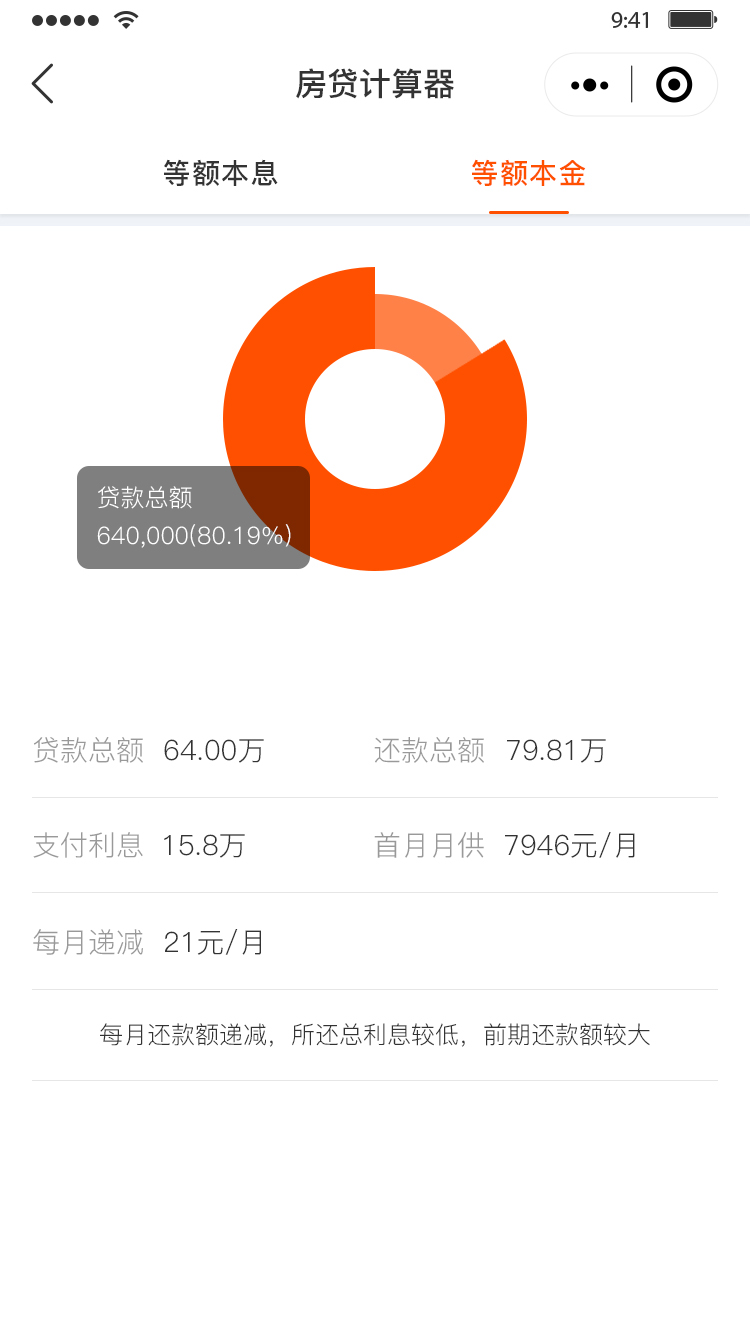Go back from the 房贷计算器 page
The width and height of the screenshot is (750, 1334).
(x=42, y=84)
